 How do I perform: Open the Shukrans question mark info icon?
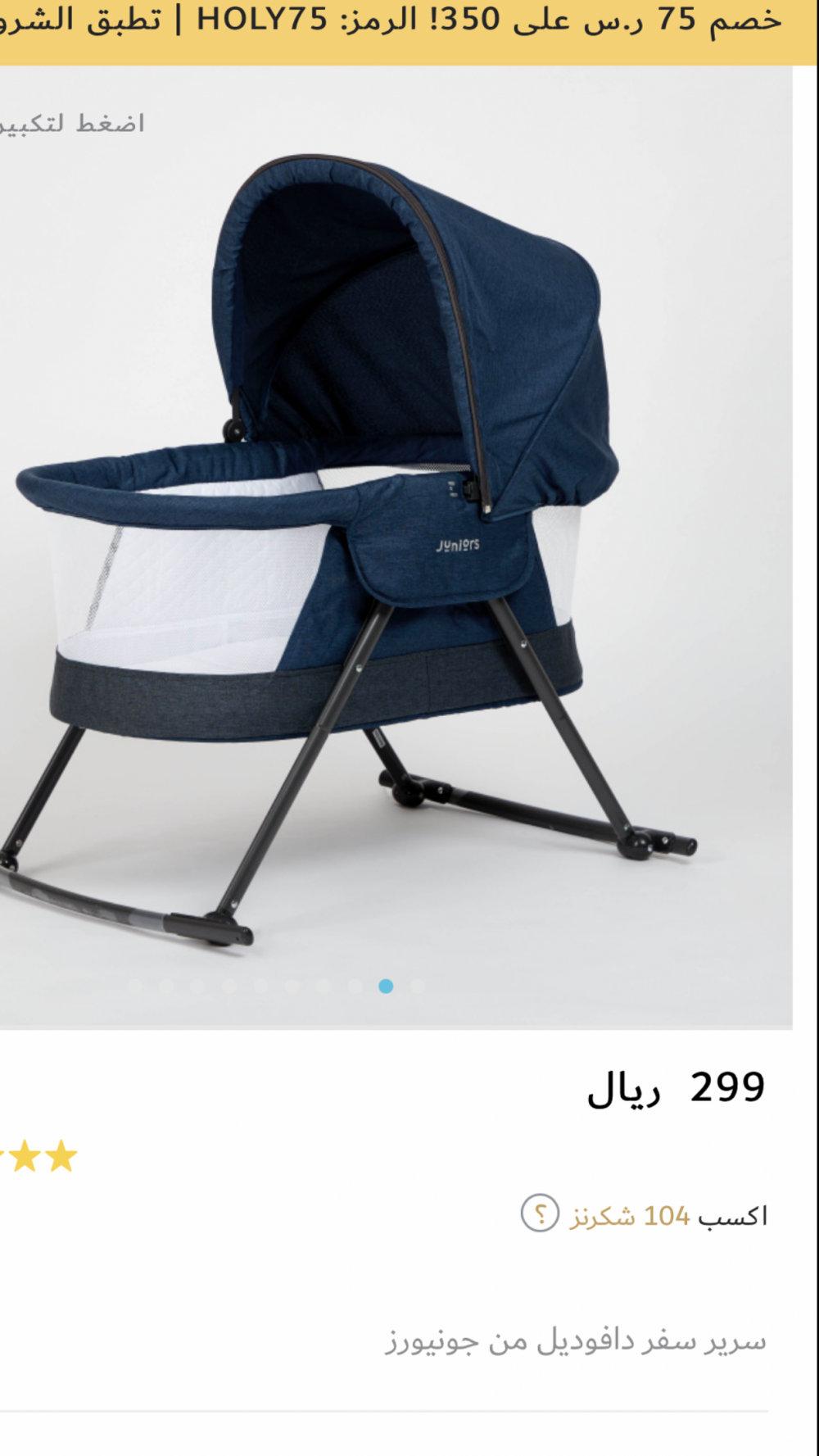pyautogui.click(x=540, y=1213)
